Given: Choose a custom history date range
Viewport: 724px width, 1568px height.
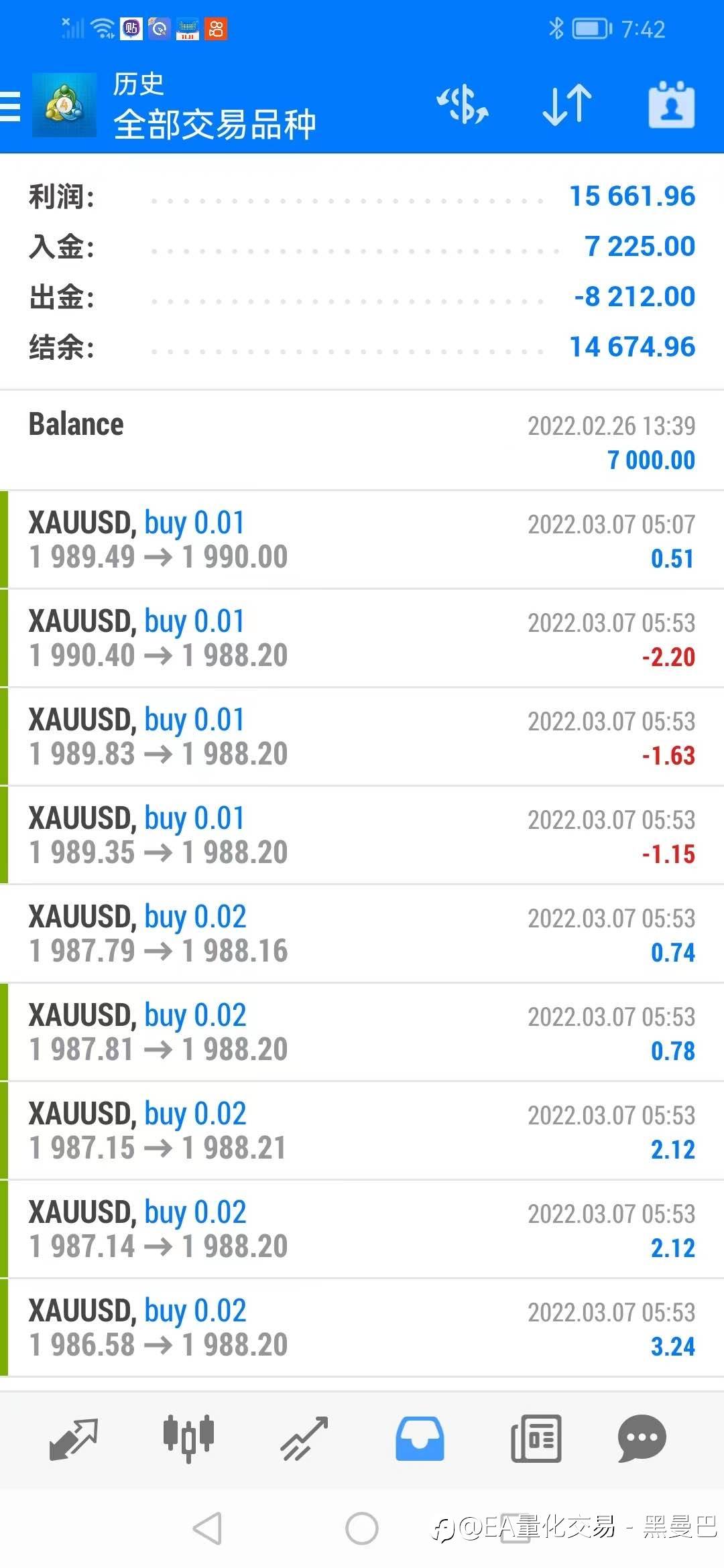Looking at the screenshot, I should click(671, 105).
